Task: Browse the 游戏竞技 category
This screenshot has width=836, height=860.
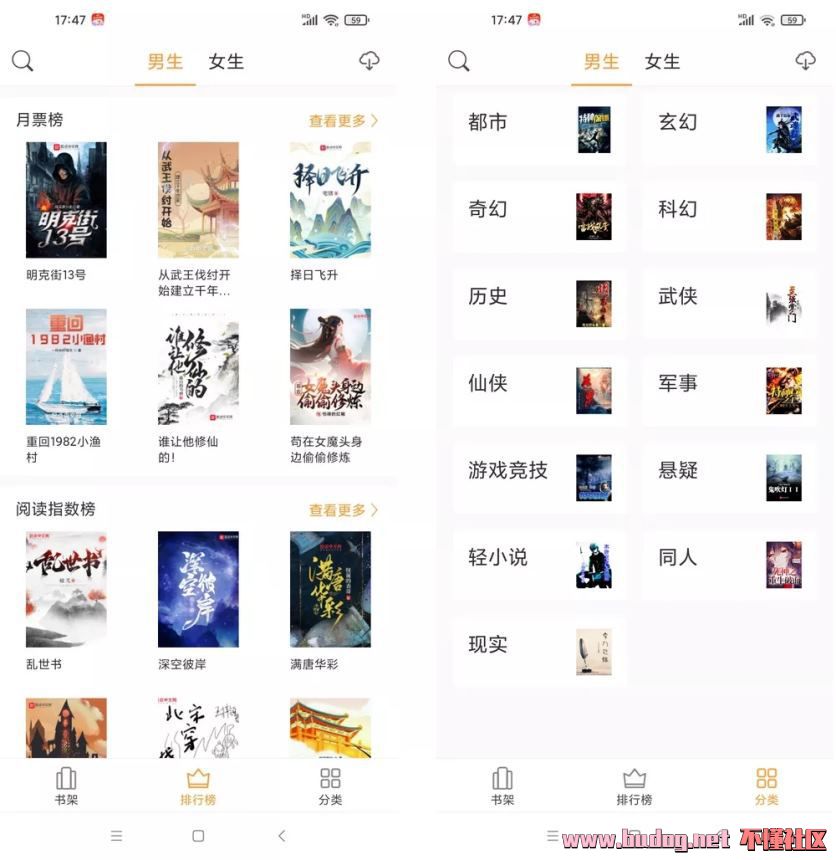Action: tap(539, 478)
